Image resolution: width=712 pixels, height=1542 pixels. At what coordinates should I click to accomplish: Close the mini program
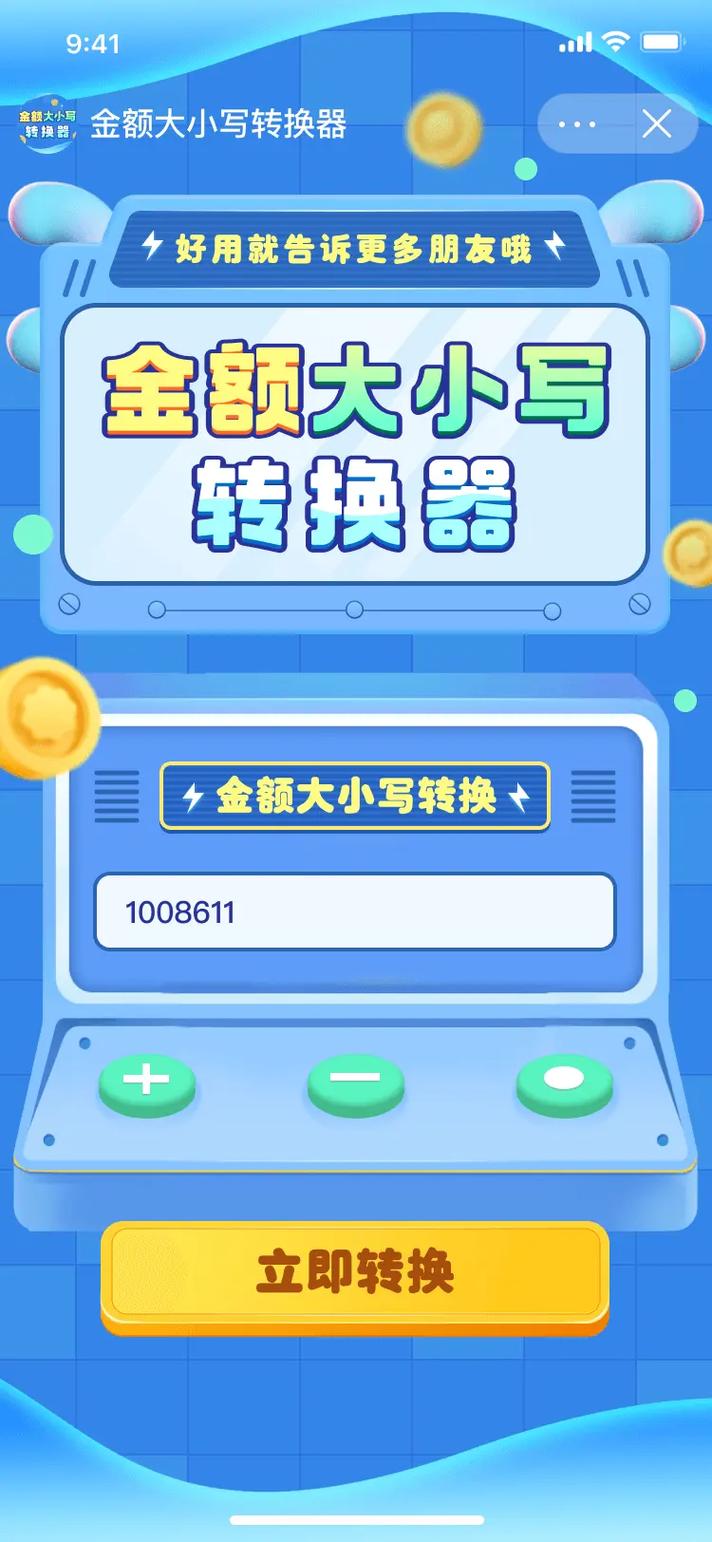(x=657, y=124)
